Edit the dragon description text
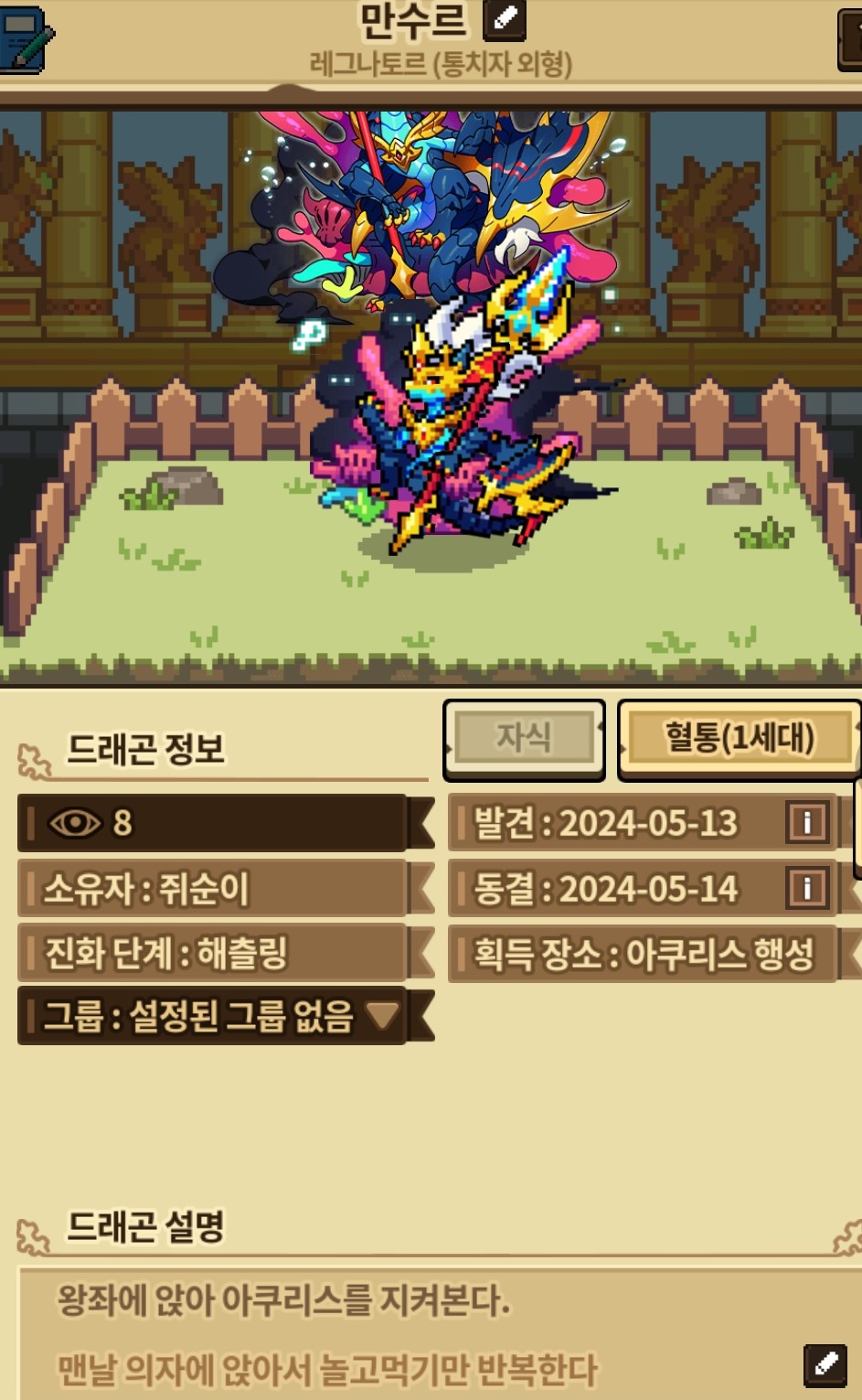The height and width of the screenshot is (1400, 862). (x=825, y=1364)
